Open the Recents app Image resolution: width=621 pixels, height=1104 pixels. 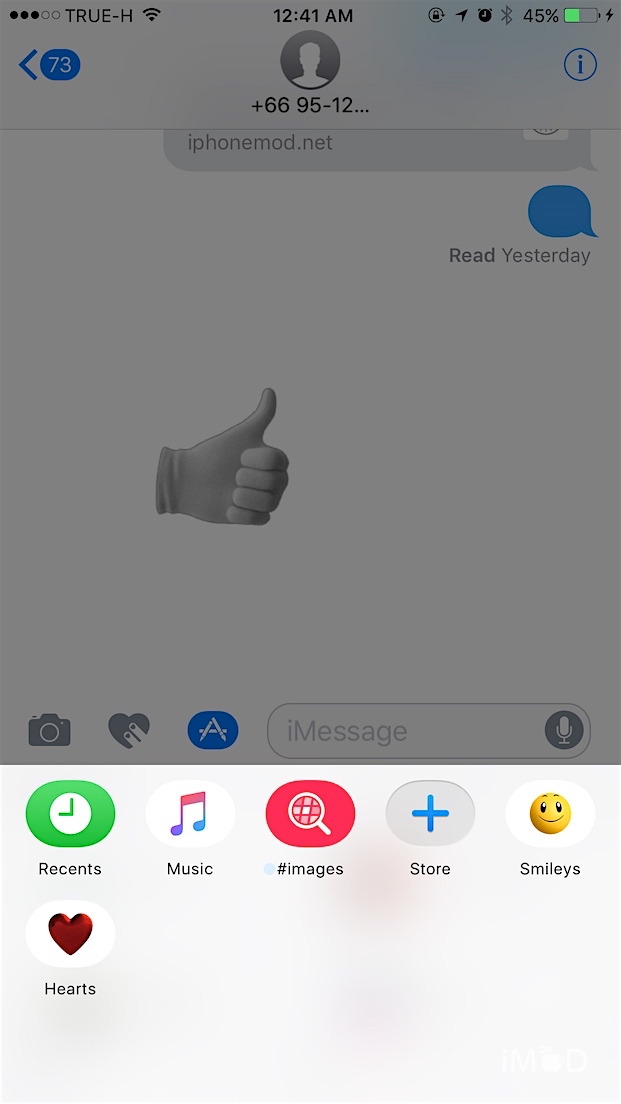70,814
